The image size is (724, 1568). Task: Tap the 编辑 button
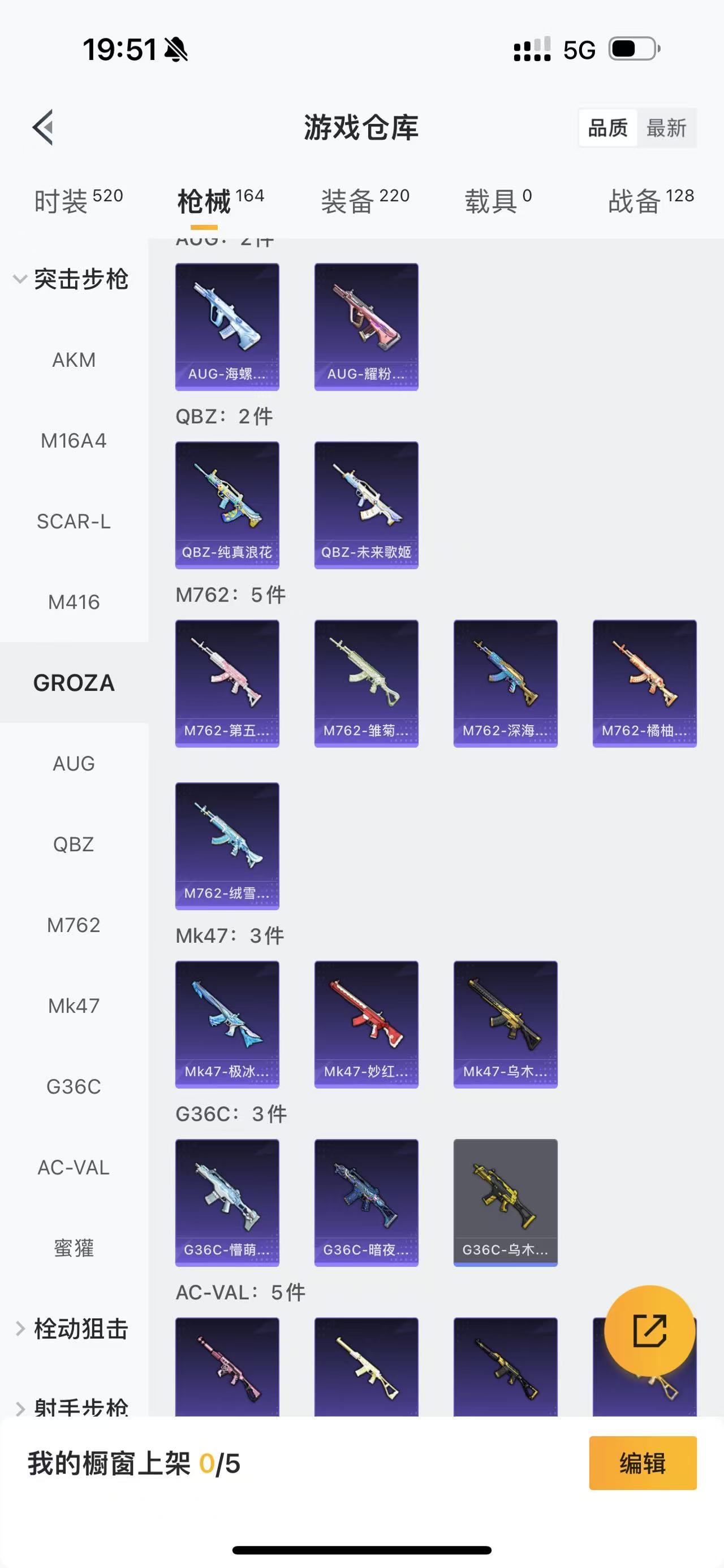click(643, 1463)
